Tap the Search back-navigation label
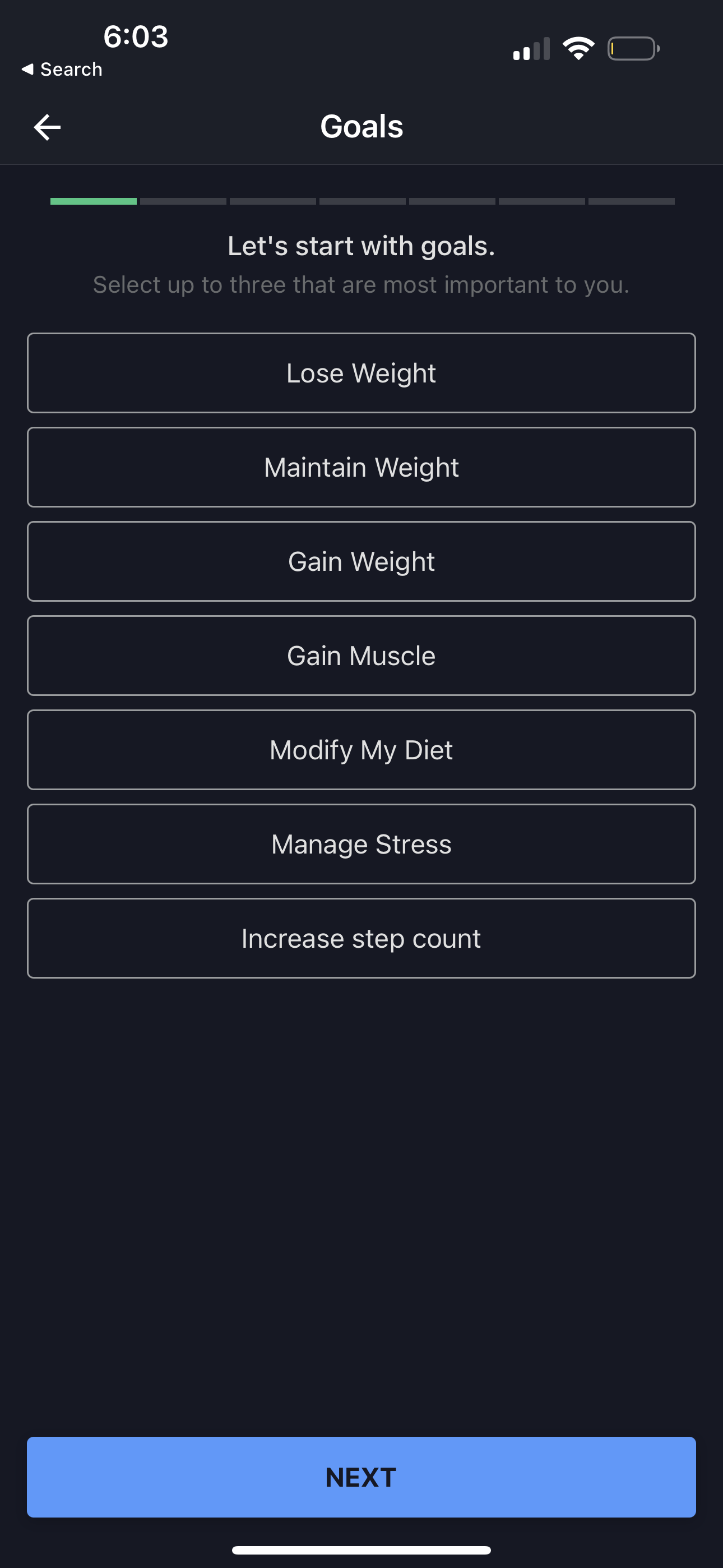723x1568 pixels. click(x=63, y=69)
